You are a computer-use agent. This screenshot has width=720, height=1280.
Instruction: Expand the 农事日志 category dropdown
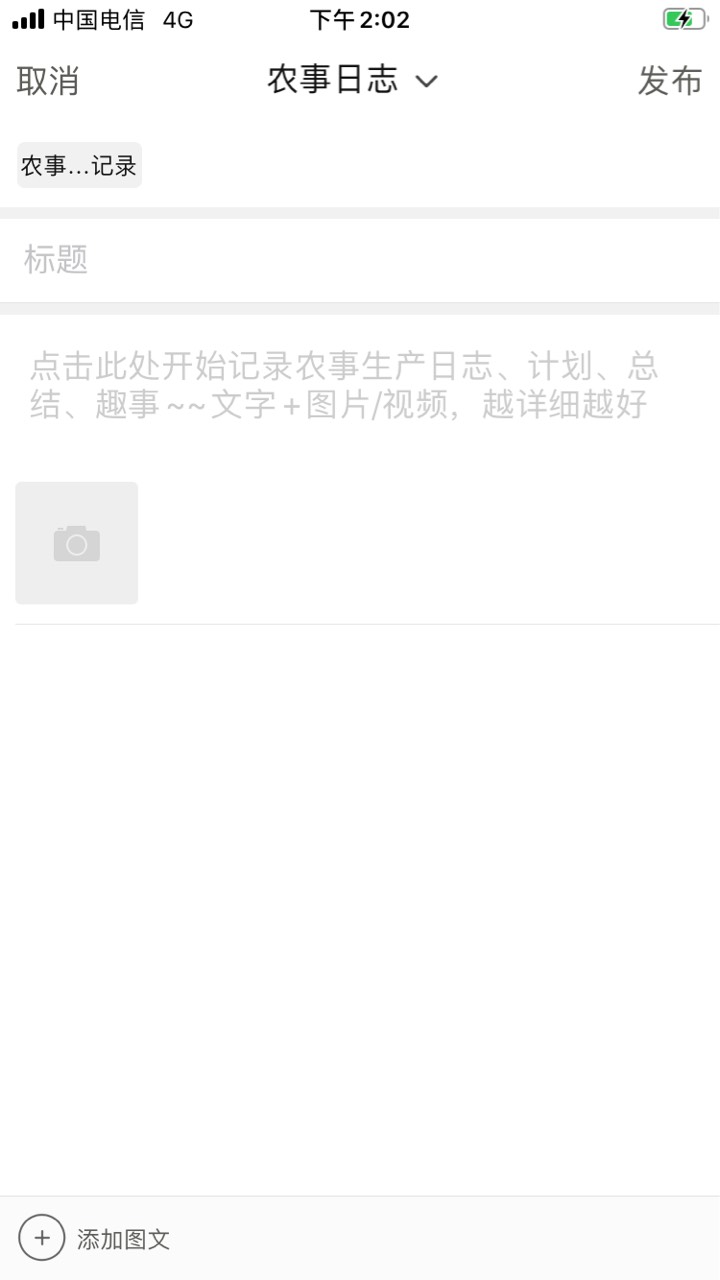352,80
